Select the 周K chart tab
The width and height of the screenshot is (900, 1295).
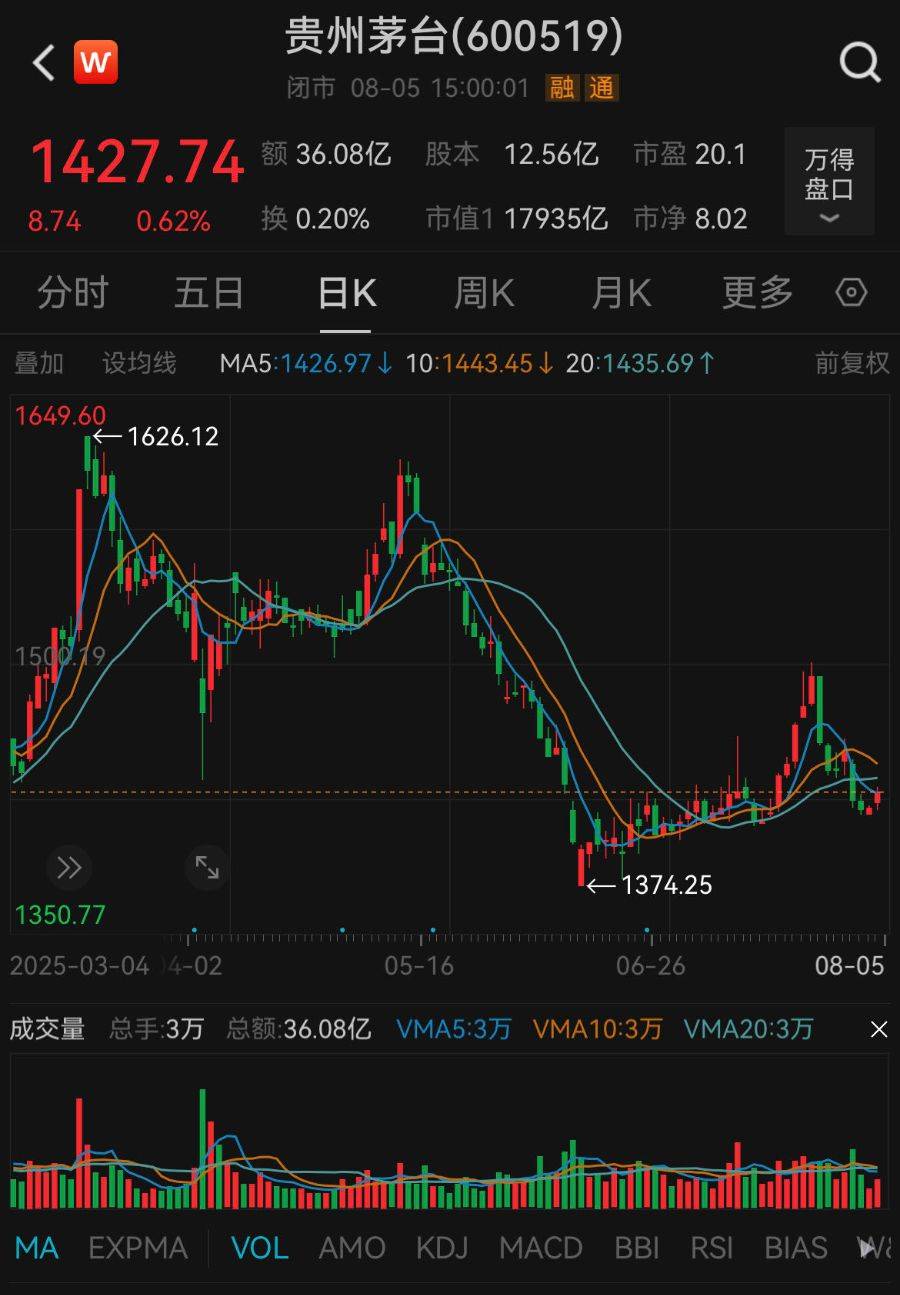(484, 293)
